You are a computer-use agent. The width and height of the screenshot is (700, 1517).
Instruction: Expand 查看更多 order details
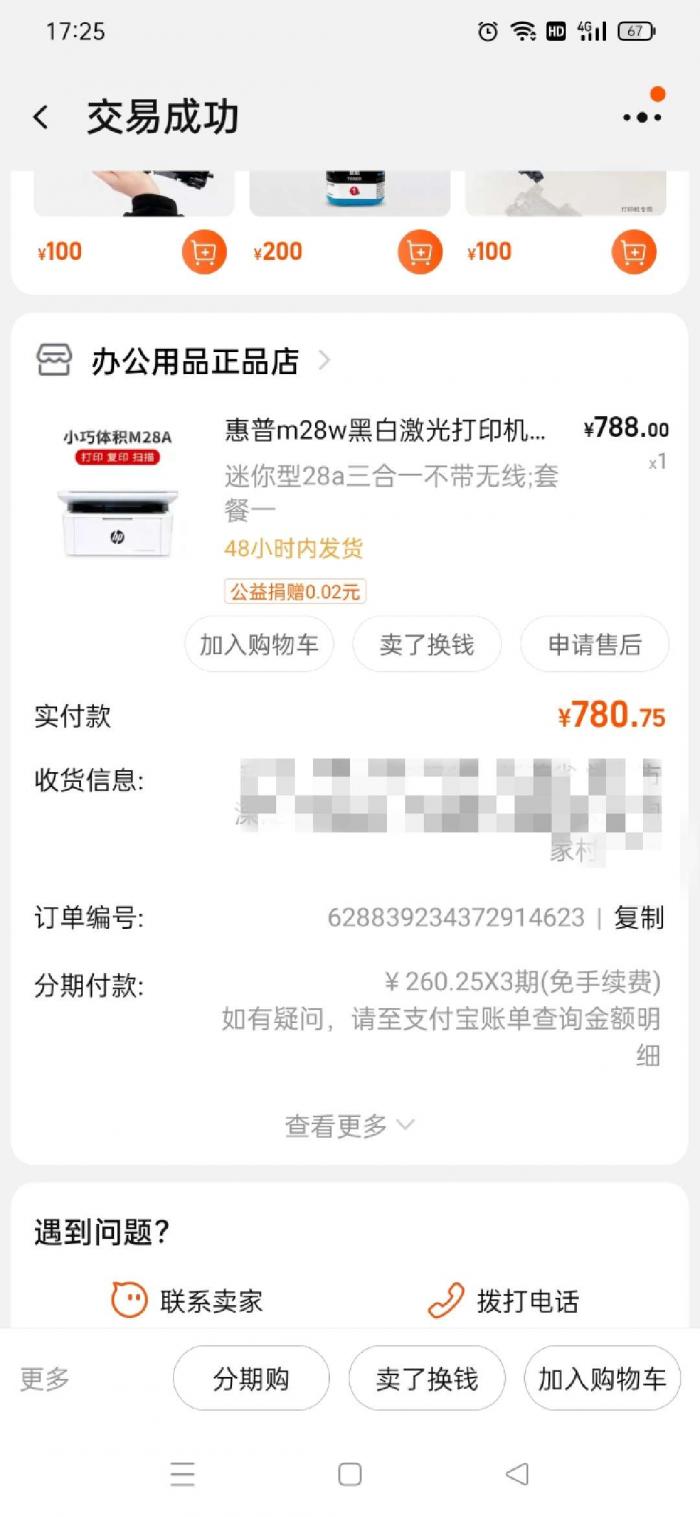tap(349, 1126)
